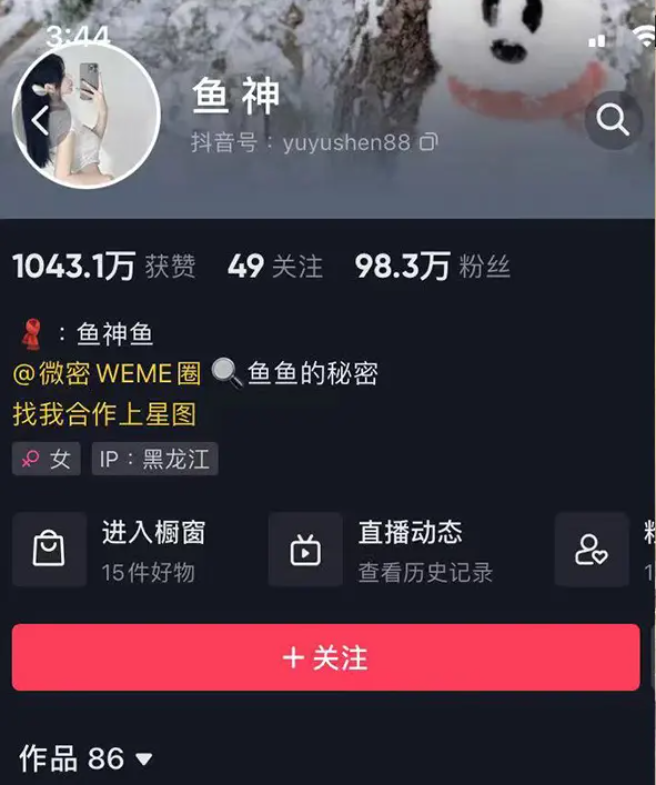The height and width of the screenshot is (785, 656).
Task: Copy the Douyin ID yuyushen88
Action: pyautogui.click(x=429, y=143)
